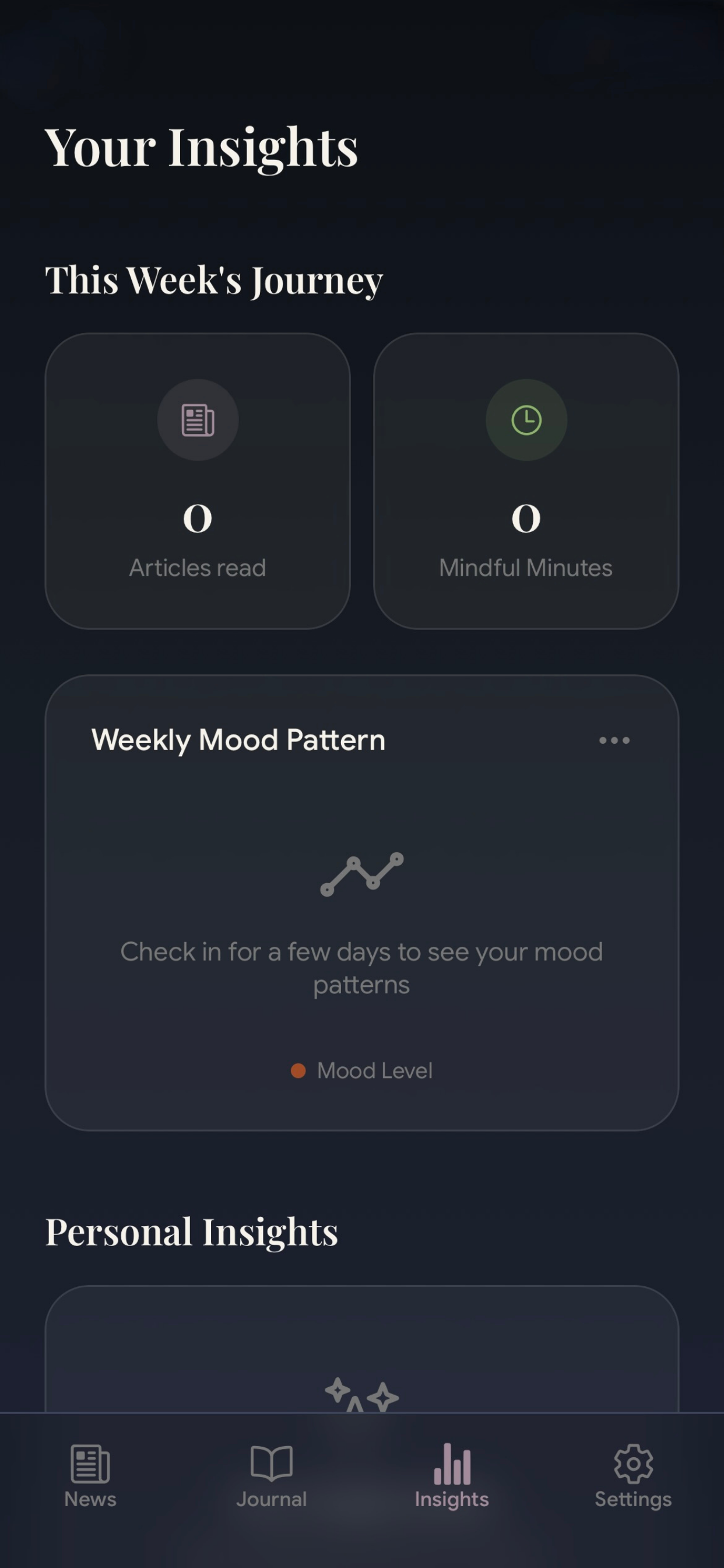
Task: Open Weekly Mood Pattern options menu
Action: click(614, 740)
